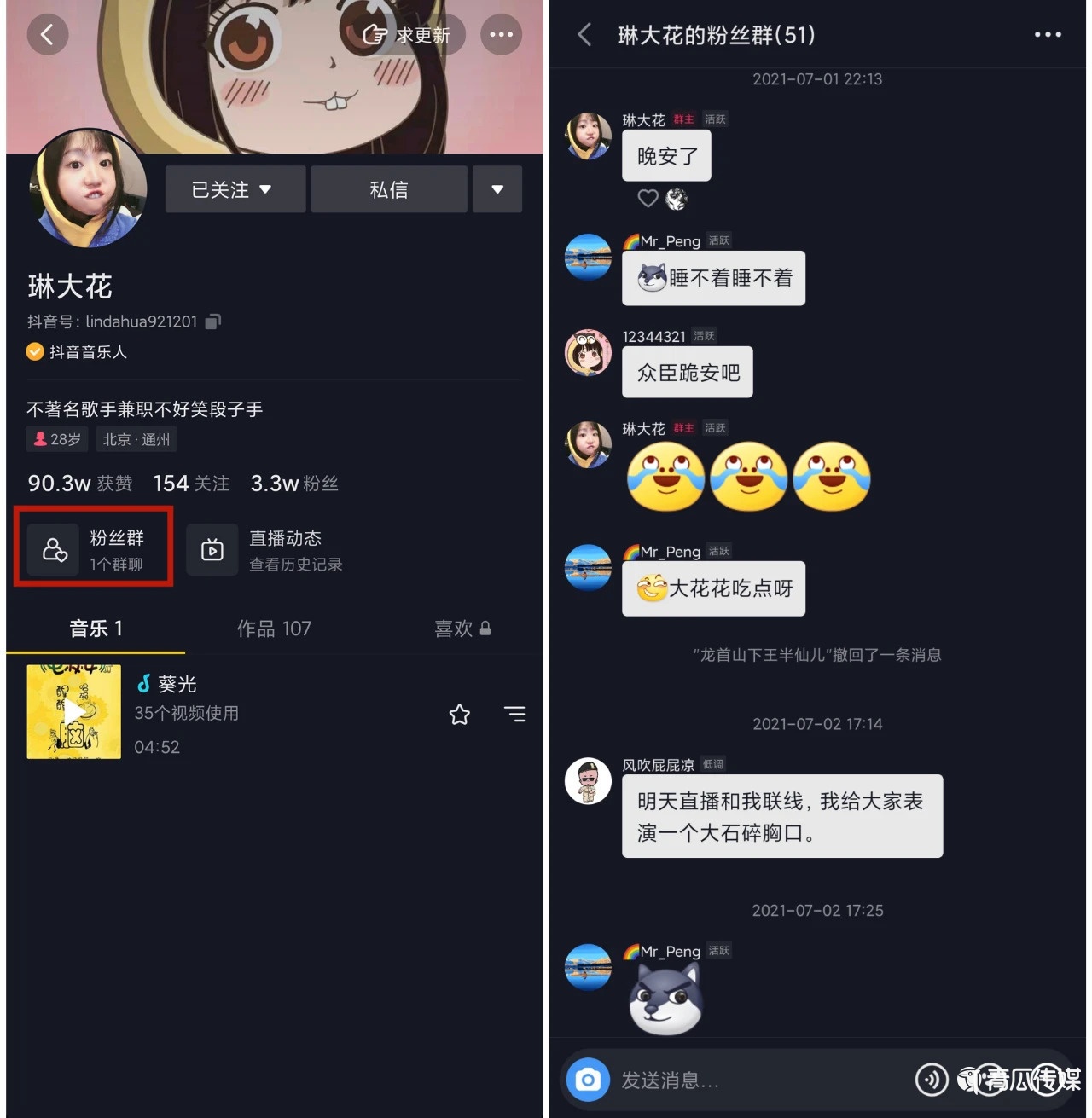Go back from 琳大花's profile page

[x=47, y=35]
